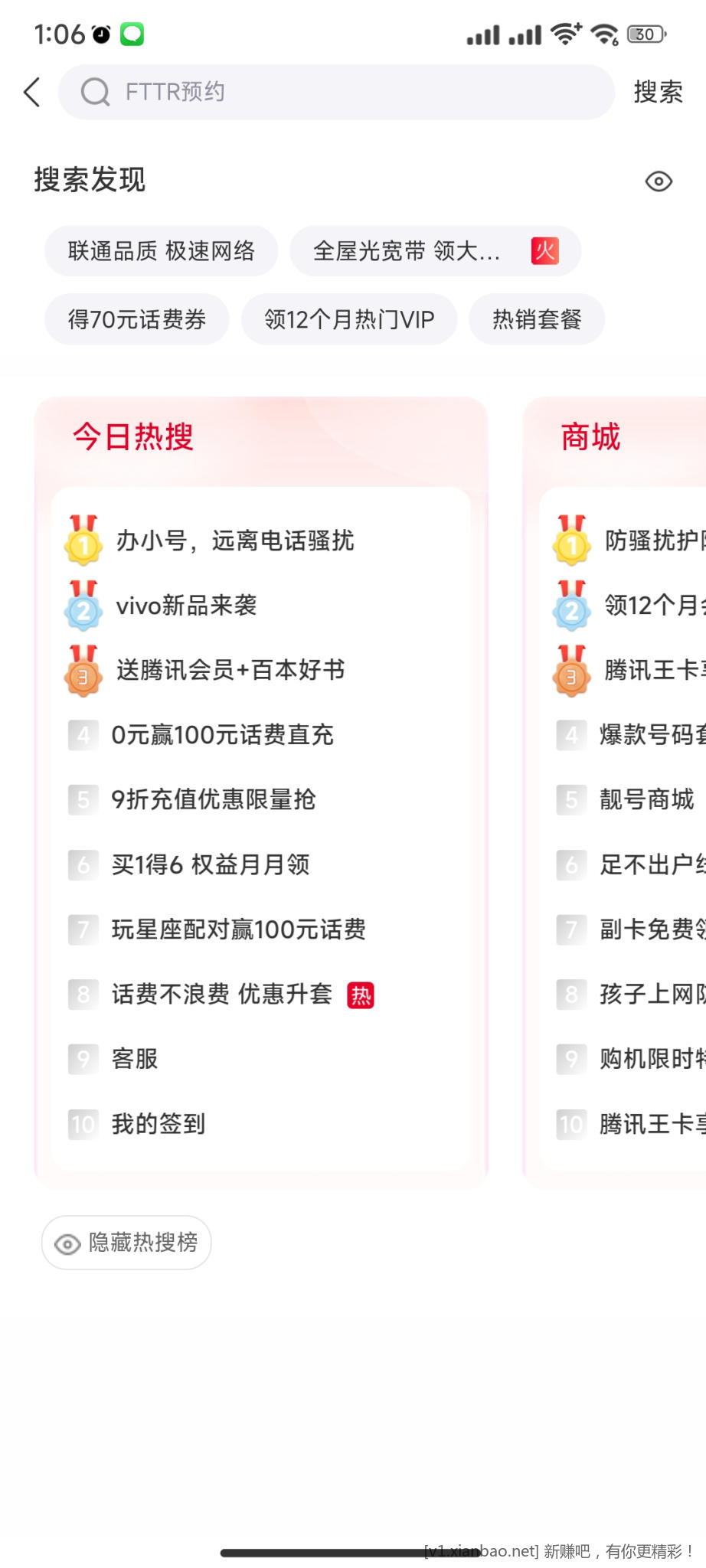
Task: Select the 全屋光宽带 领大… chip
Action: 434,251
